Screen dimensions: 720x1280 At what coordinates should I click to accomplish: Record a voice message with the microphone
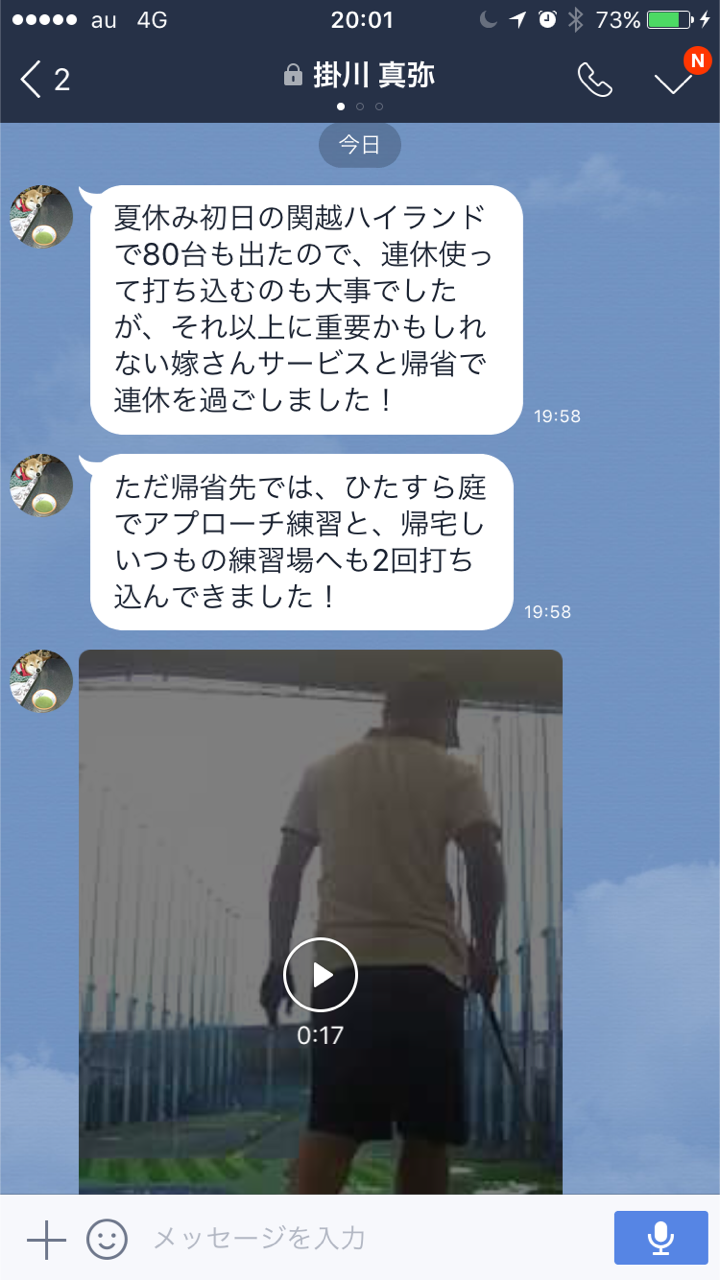[660, 1239]
